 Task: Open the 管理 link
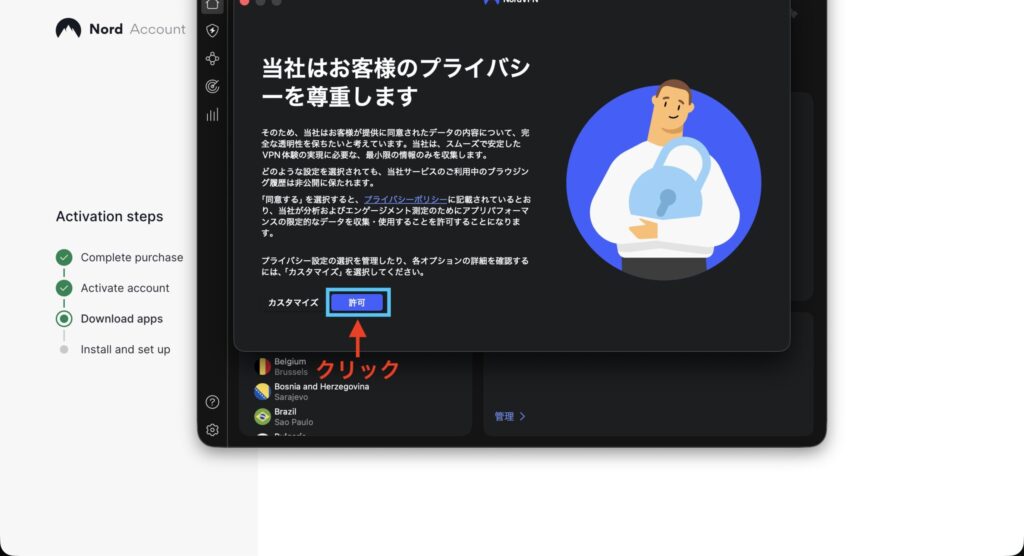[509, 416]
